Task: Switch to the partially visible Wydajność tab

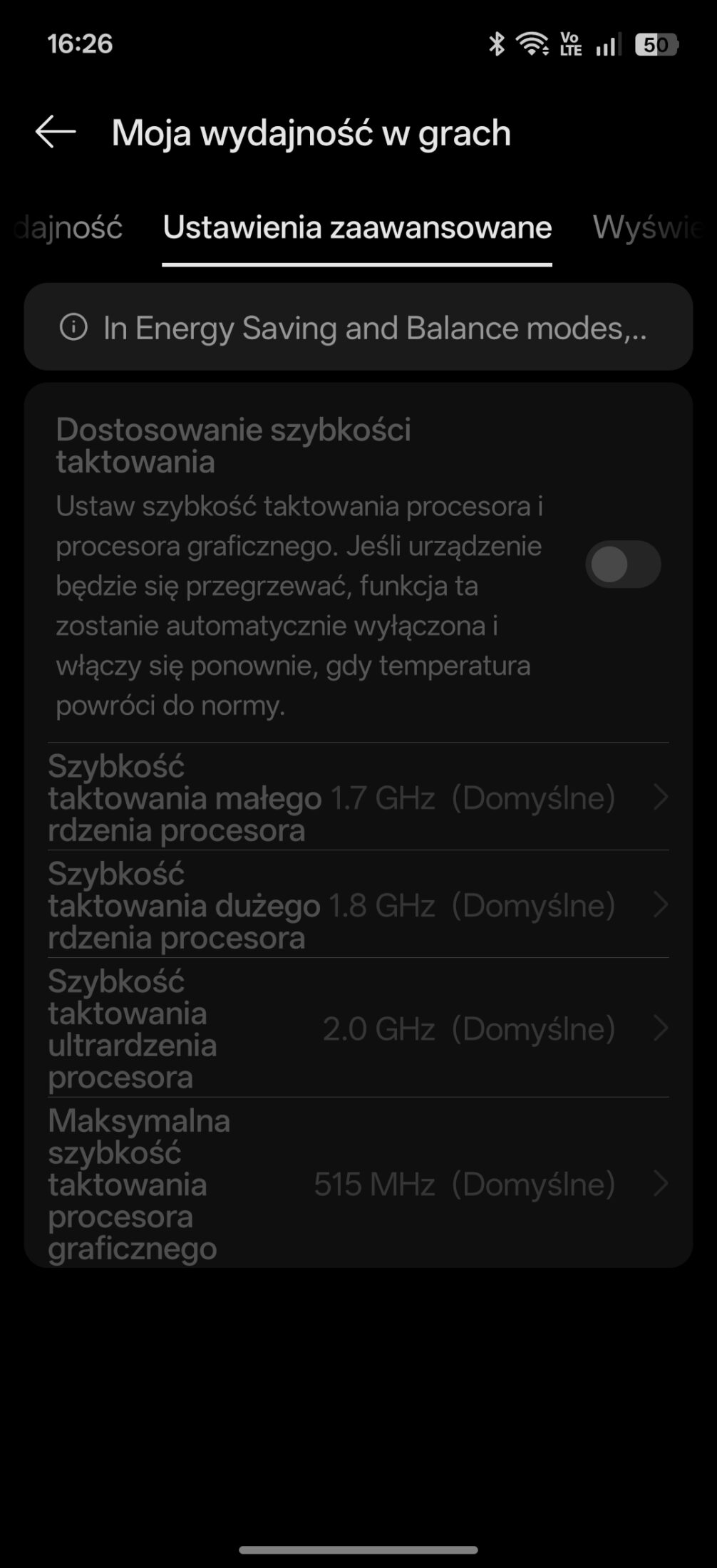Action: (x=68, y=228)
